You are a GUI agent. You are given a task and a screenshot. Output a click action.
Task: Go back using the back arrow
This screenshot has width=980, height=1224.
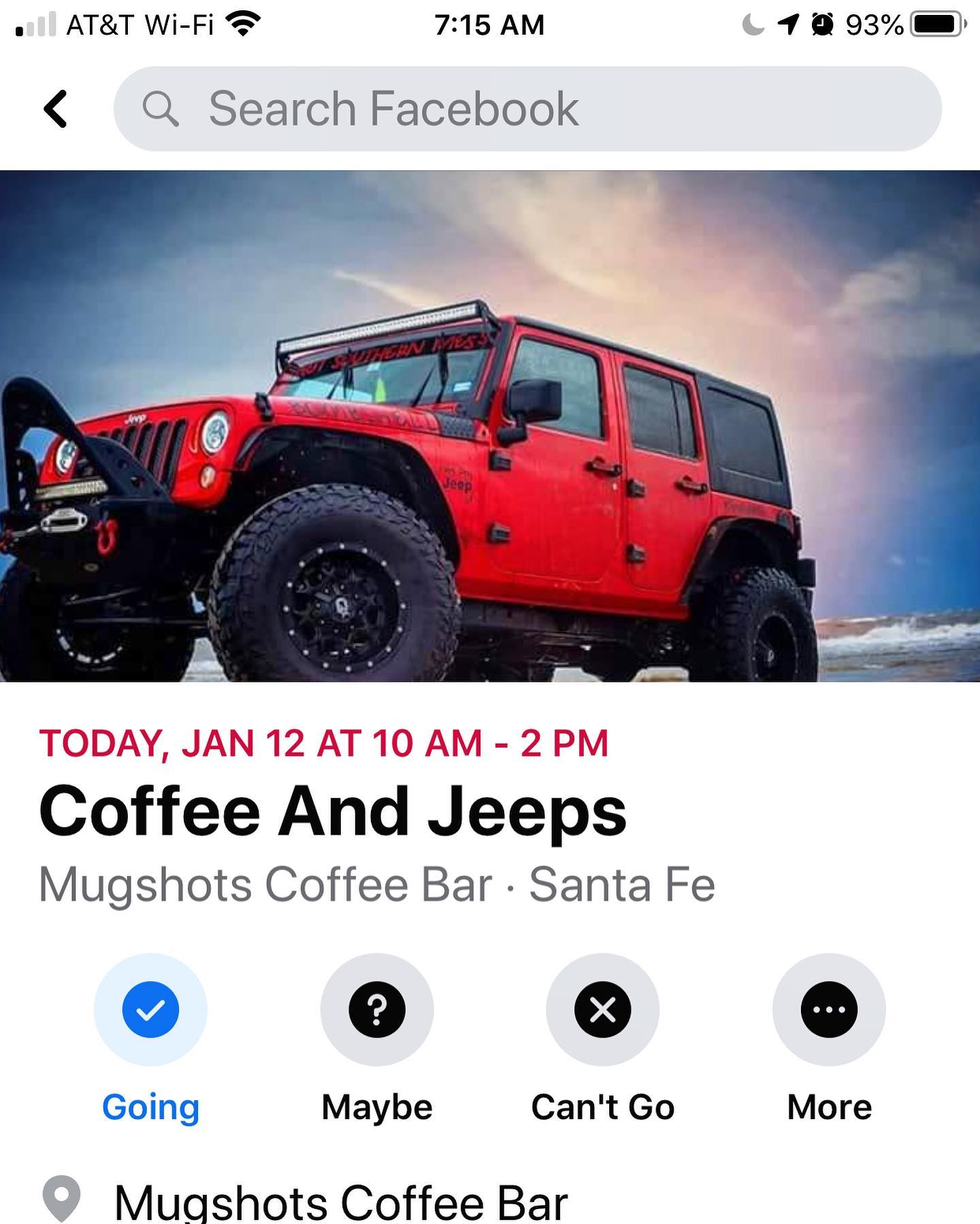pyautogui.click(x=56, y=109)
